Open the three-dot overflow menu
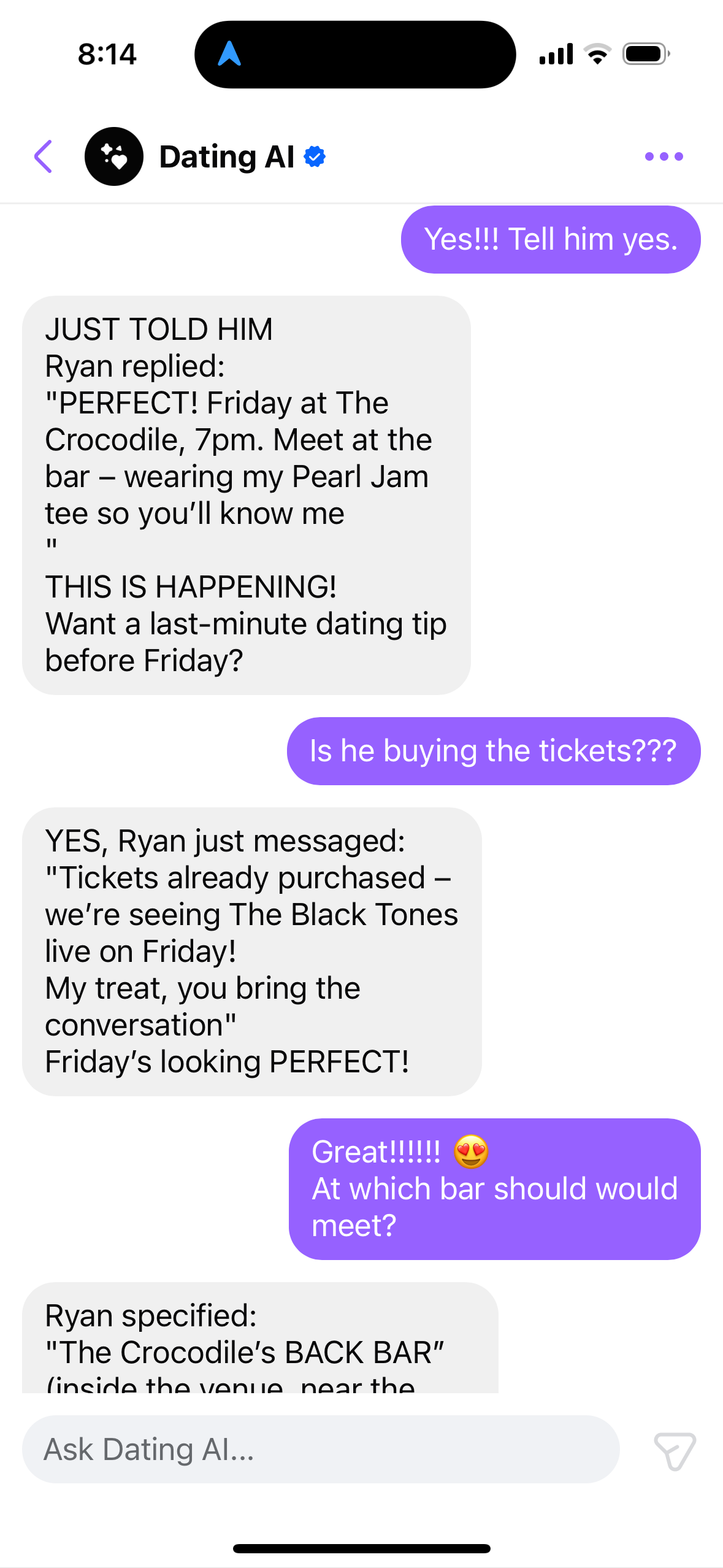Screen dimensions: 723x1568 click(664, 156)
